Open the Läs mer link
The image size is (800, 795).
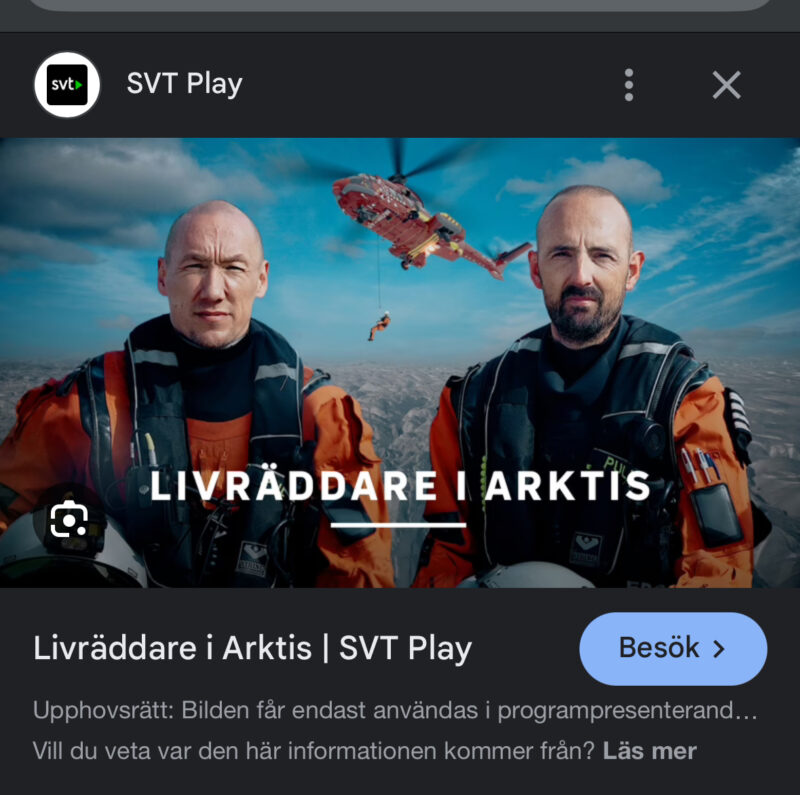click(x=649, y=750)
